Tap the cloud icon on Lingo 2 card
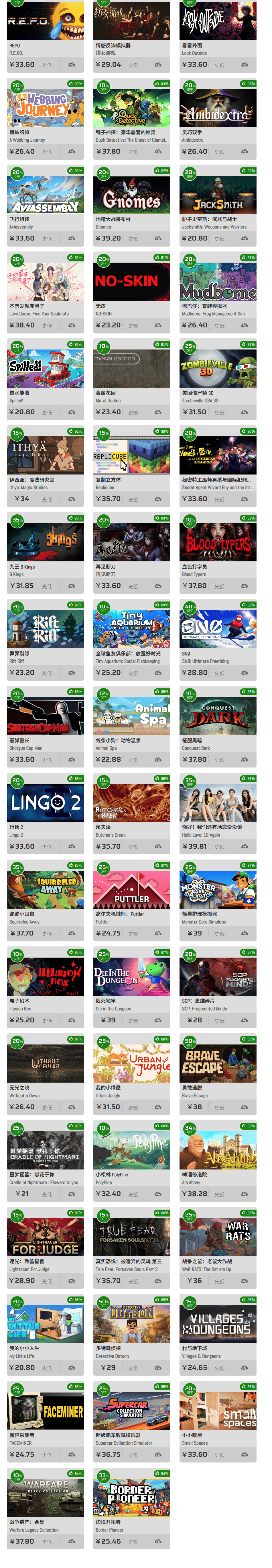Viewport: 272px width, 1568px height. (x=72, y=847)
